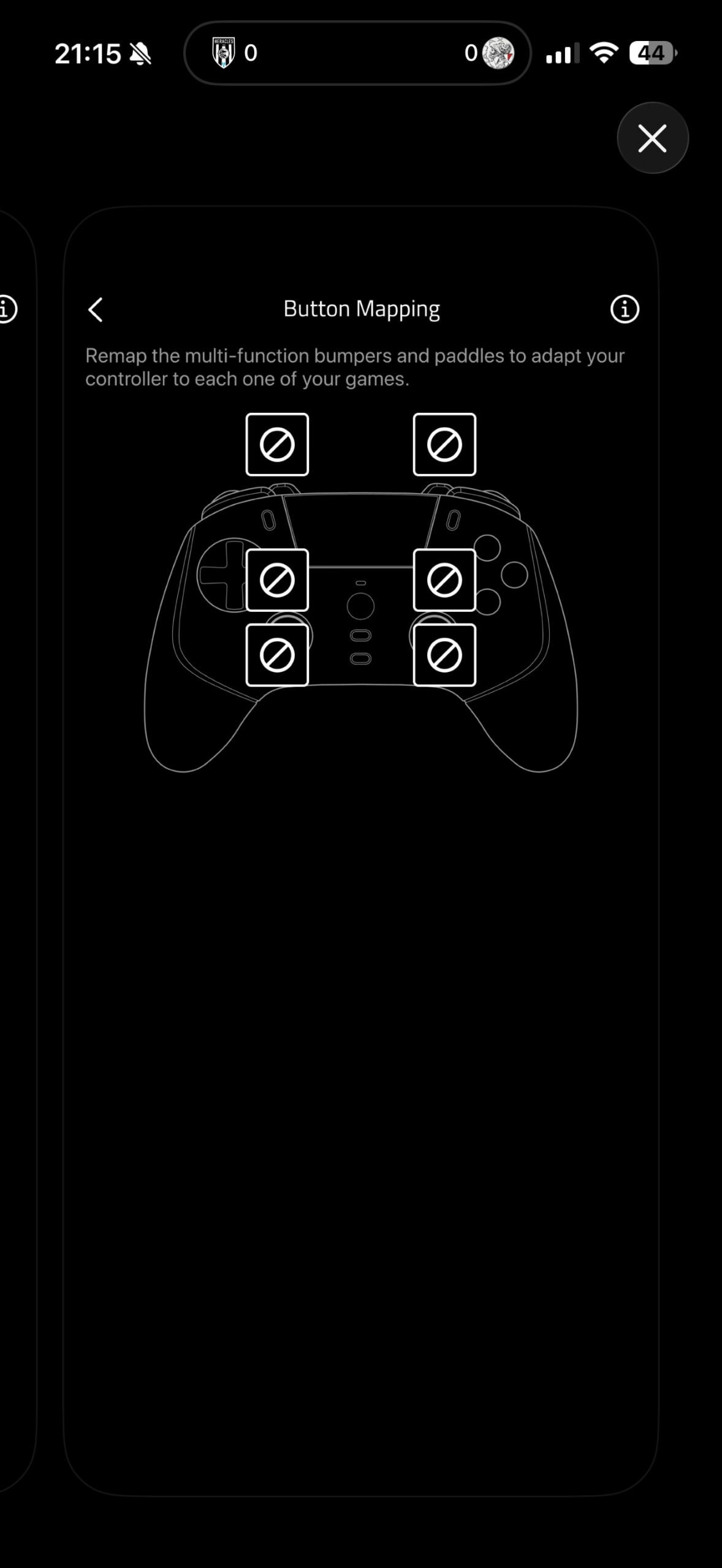722x1568 pixels.
Task: Assign the middle right paddle slot
Action: (444, 580)
